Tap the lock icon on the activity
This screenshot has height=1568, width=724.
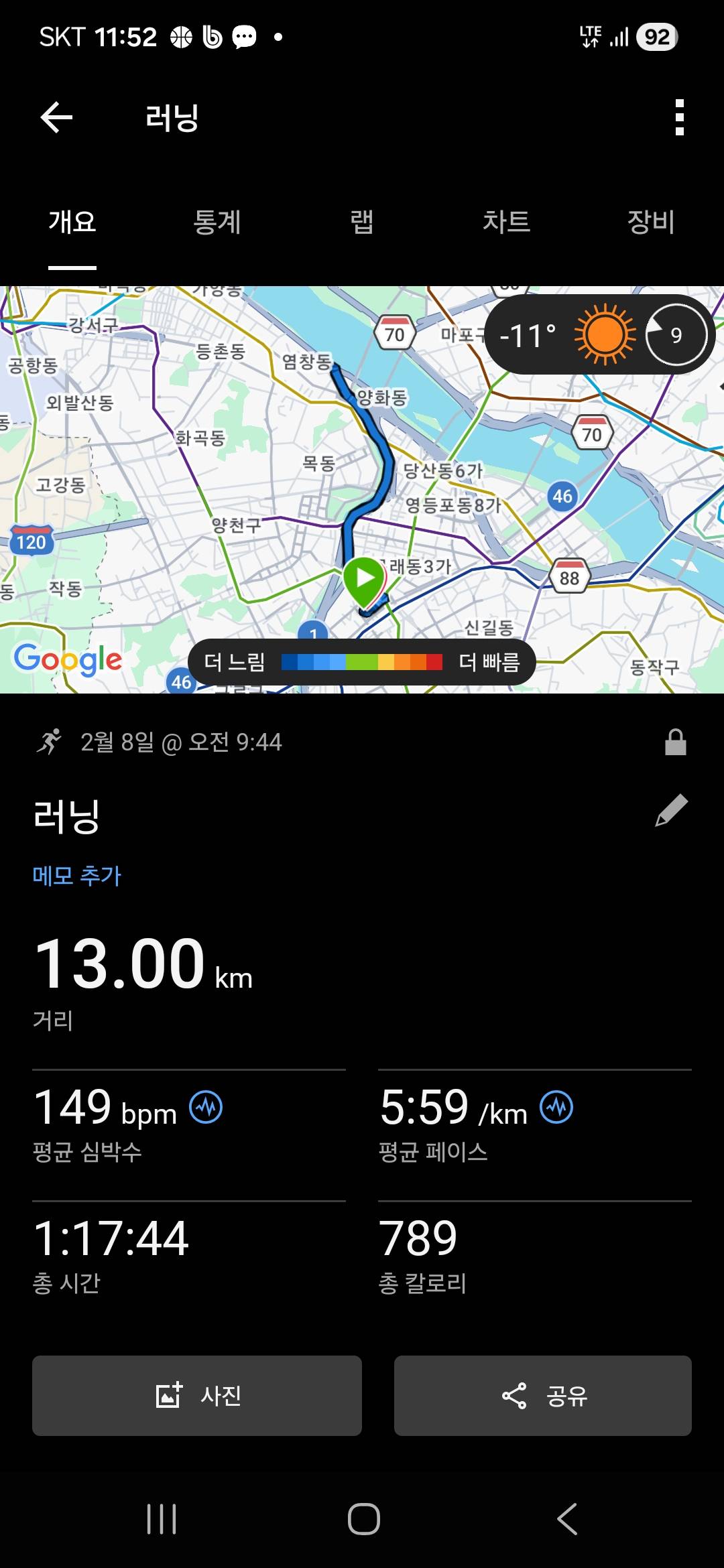pos(675,742)
